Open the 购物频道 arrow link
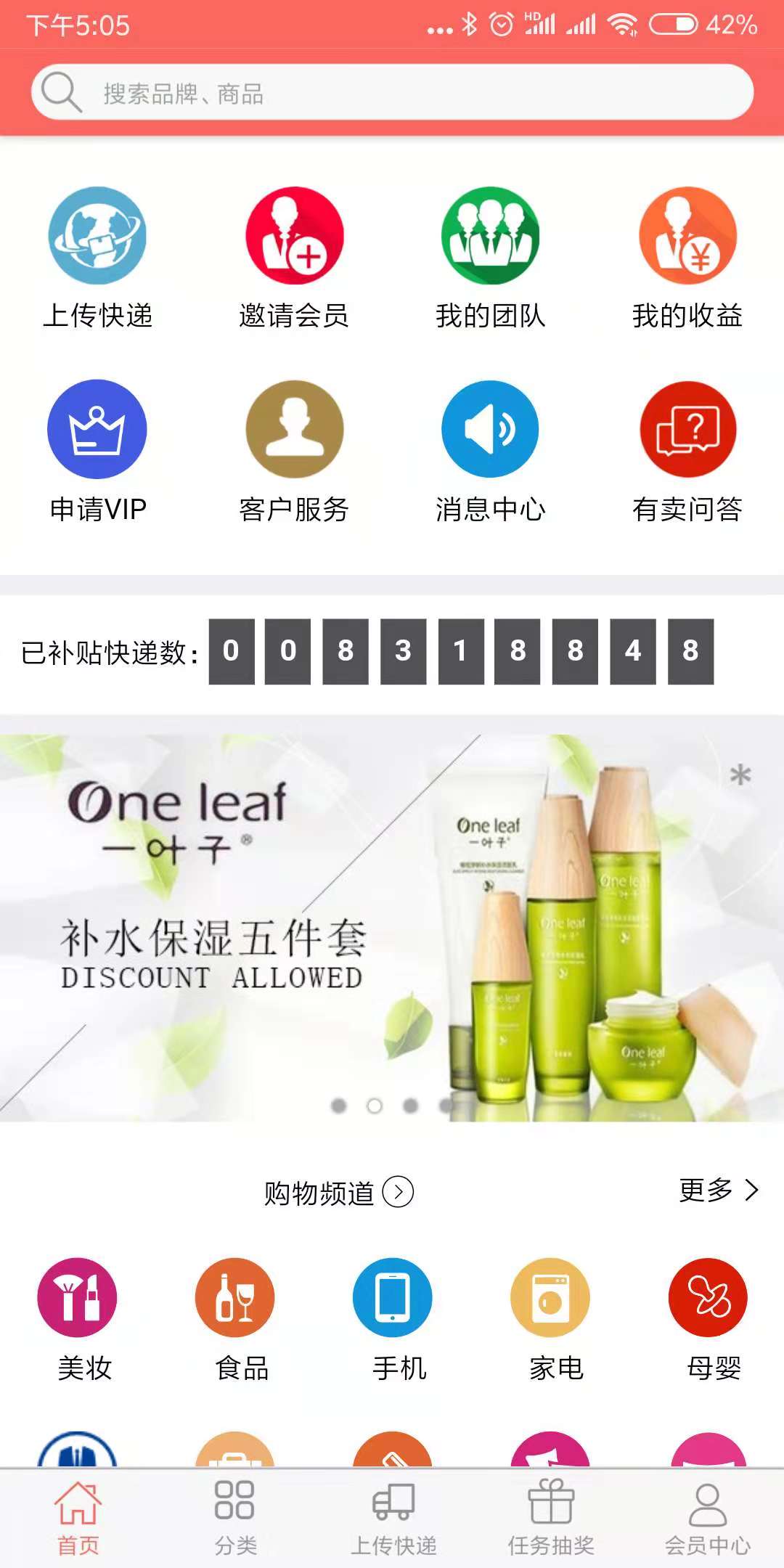 (x=398, y=1192)
